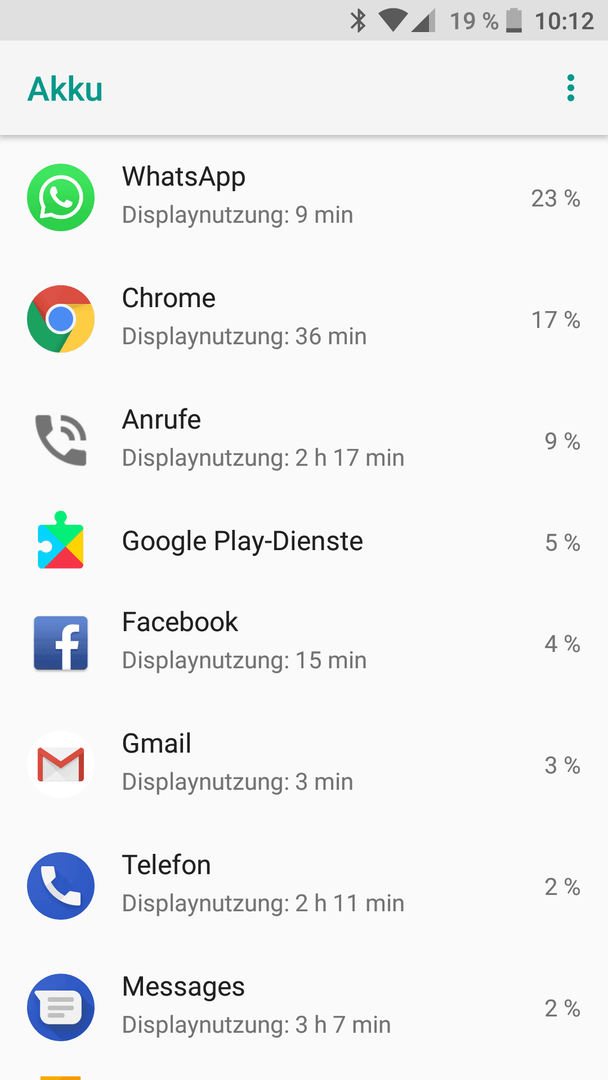Open Google Play-Dienste battery details
The height and width of the screenshot is (1080, 608).
point(304,542)
